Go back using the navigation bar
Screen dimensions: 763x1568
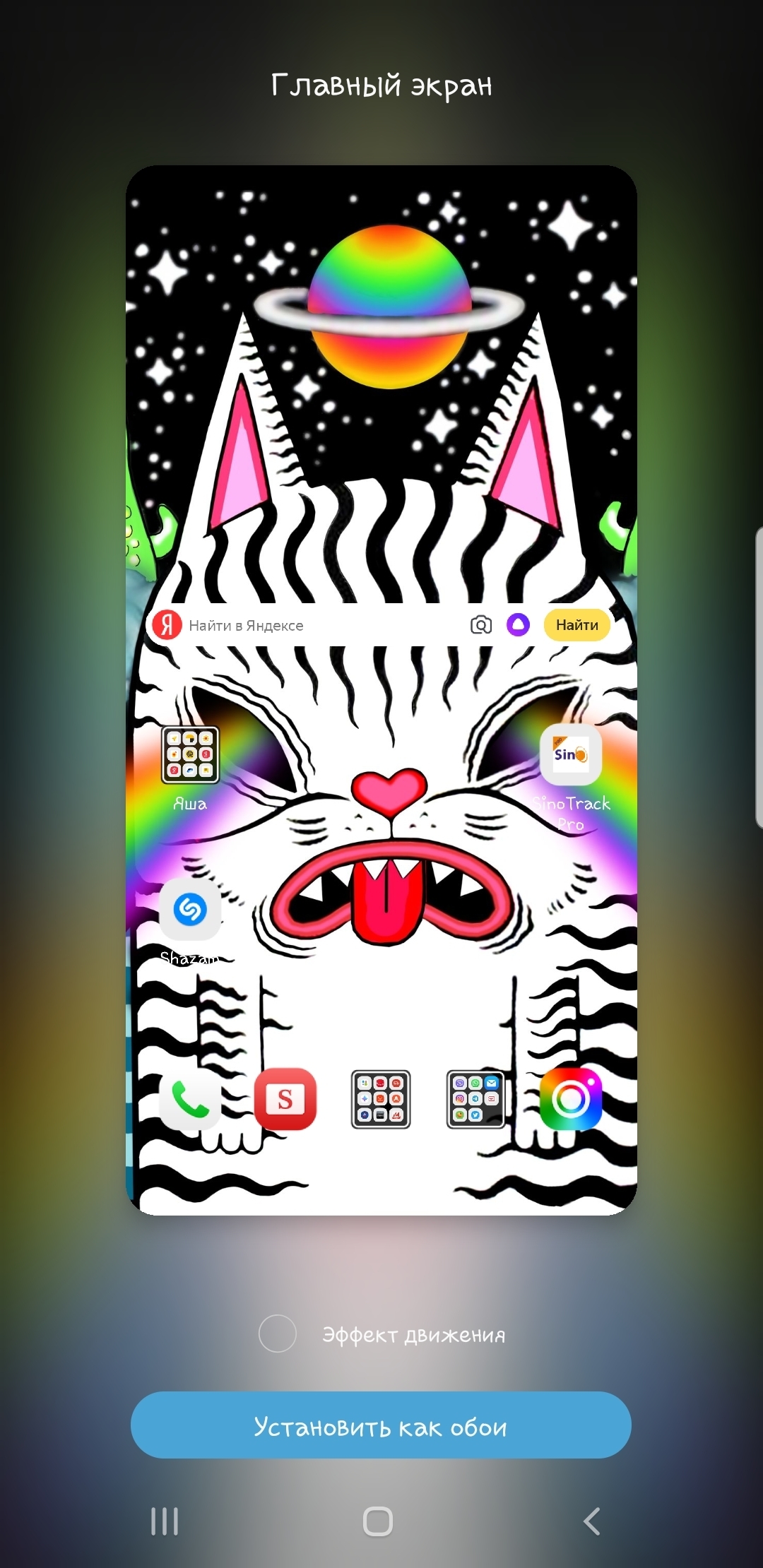coord(592,1521)
